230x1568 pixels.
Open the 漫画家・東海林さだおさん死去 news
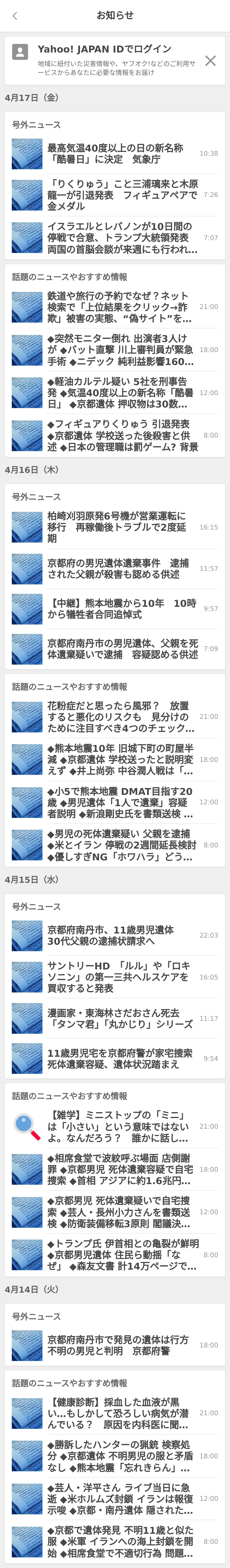[x=115, y=1018]
